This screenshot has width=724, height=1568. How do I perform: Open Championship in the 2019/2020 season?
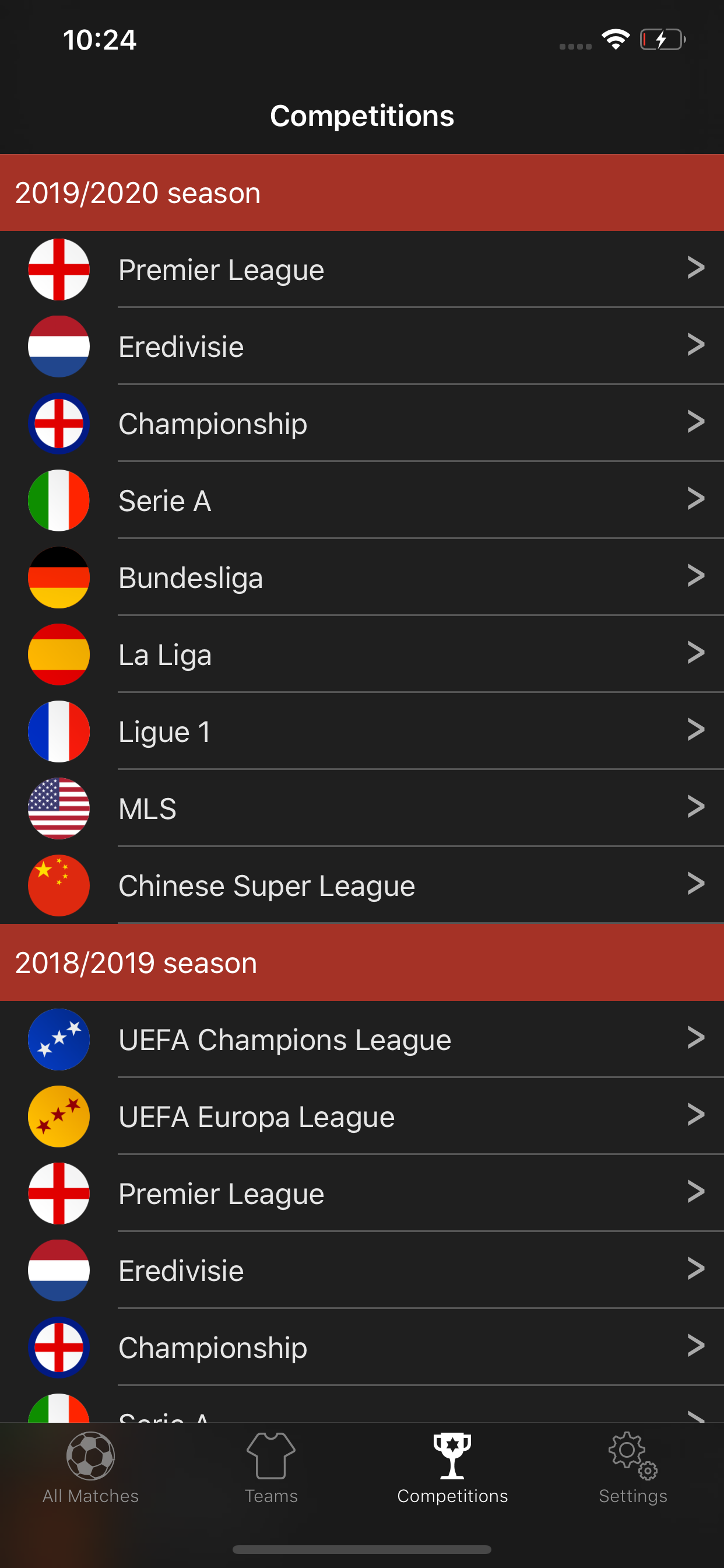click(362, 423)
